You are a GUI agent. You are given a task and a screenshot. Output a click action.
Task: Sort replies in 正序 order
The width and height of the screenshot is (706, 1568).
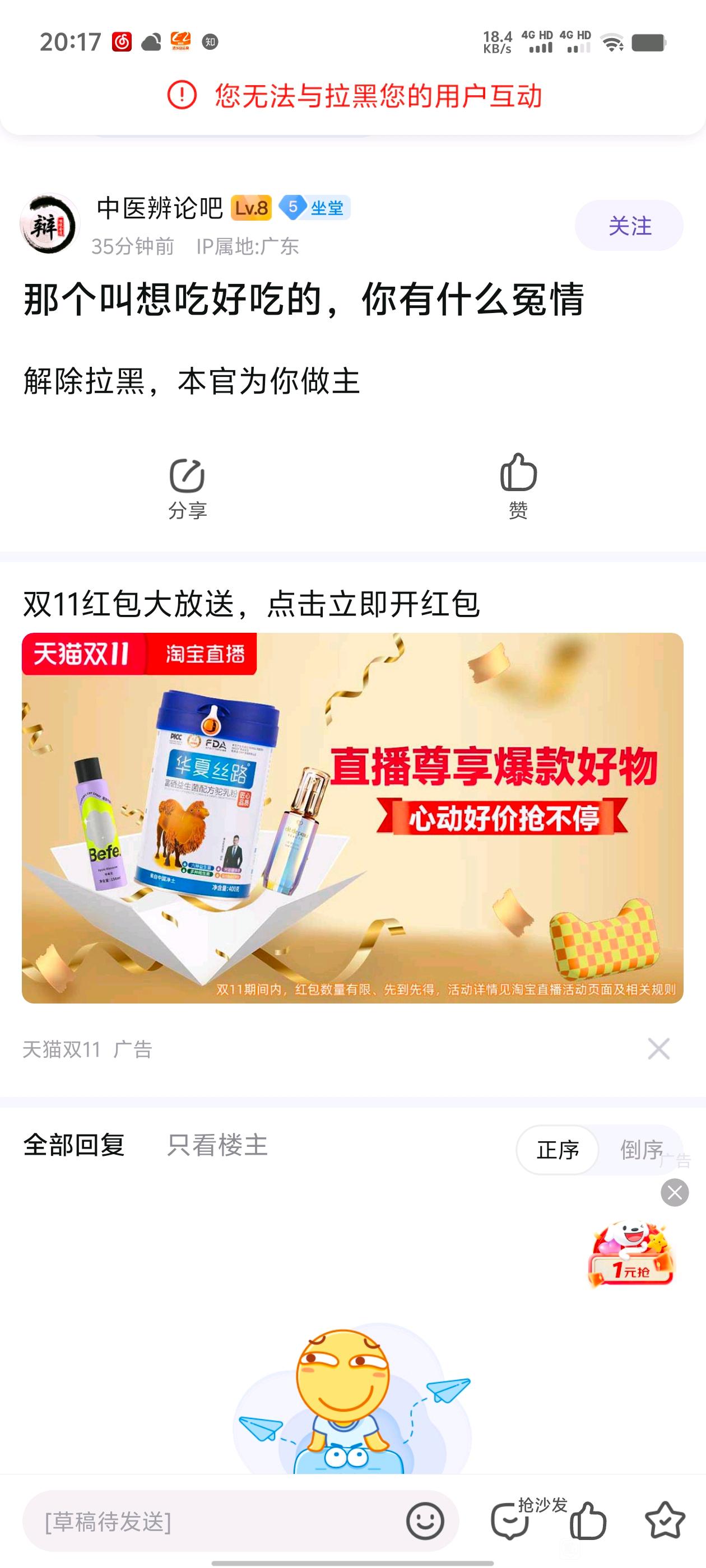pos(558,1150)
